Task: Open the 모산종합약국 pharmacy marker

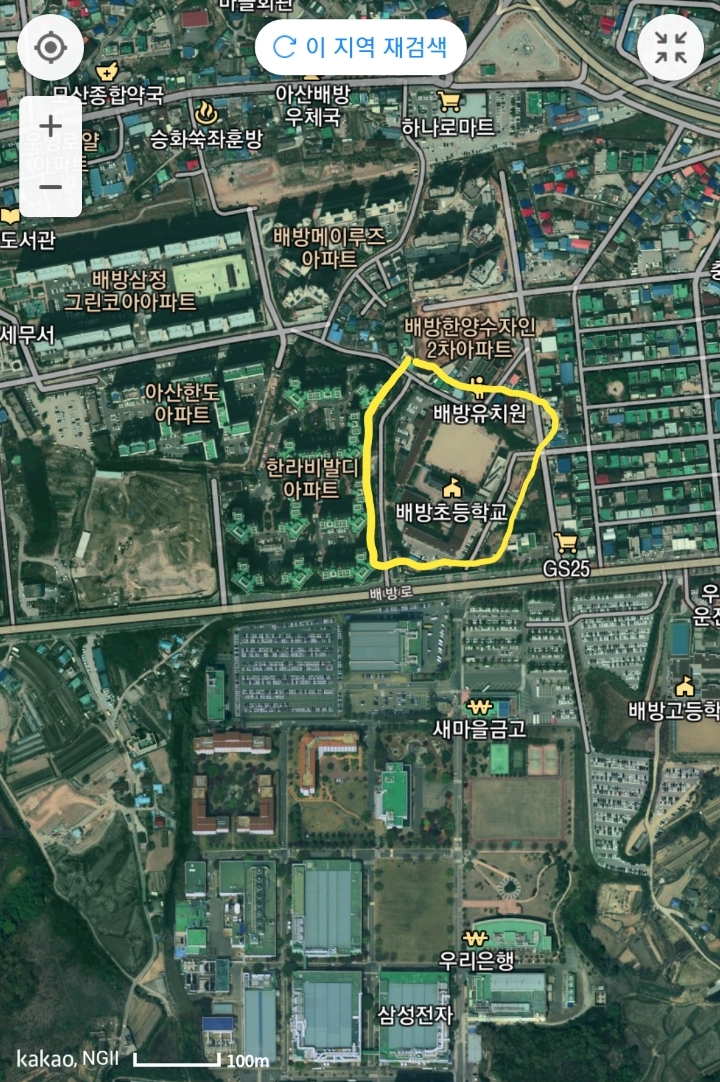Action: click(x=107, y=72)
